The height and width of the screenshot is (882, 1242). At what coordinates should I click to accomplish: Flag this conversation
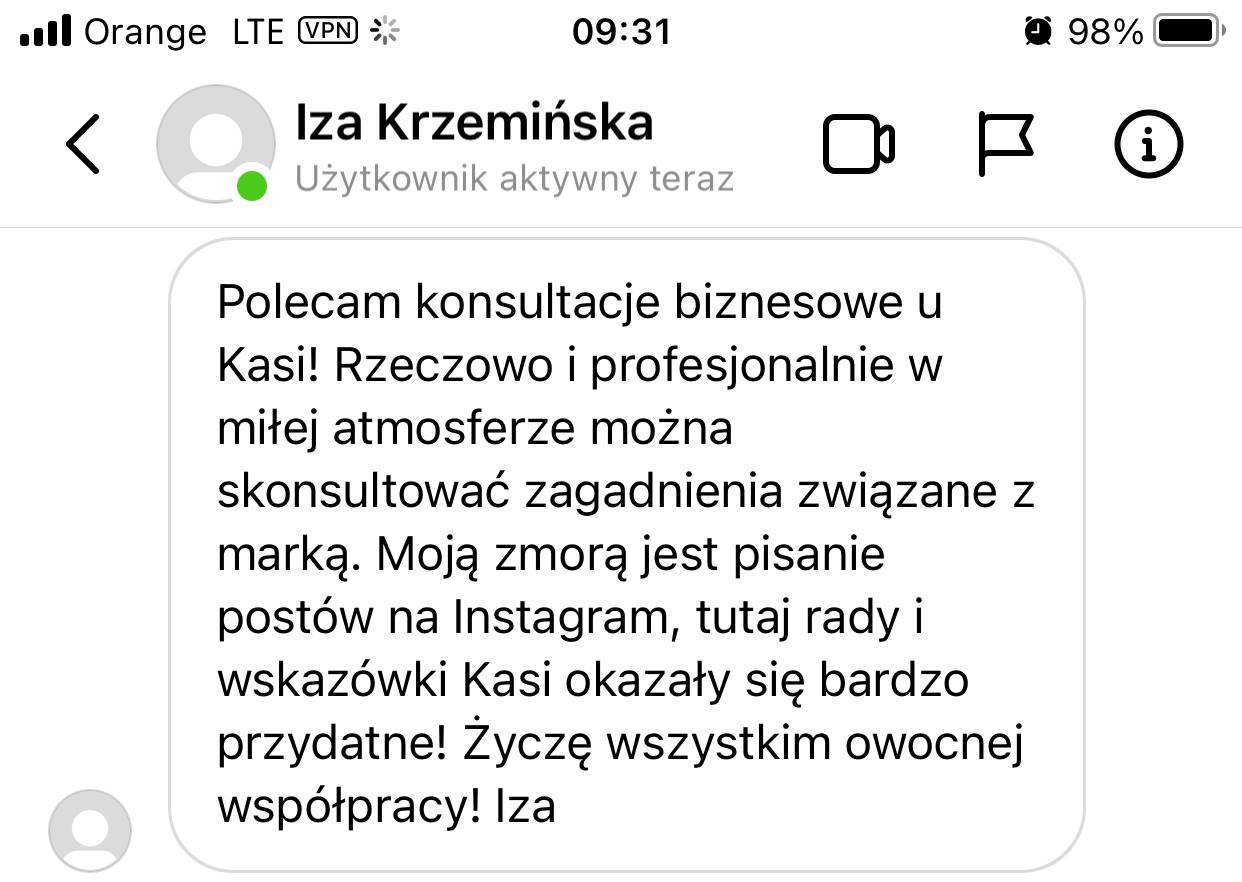click(1004, 145)
